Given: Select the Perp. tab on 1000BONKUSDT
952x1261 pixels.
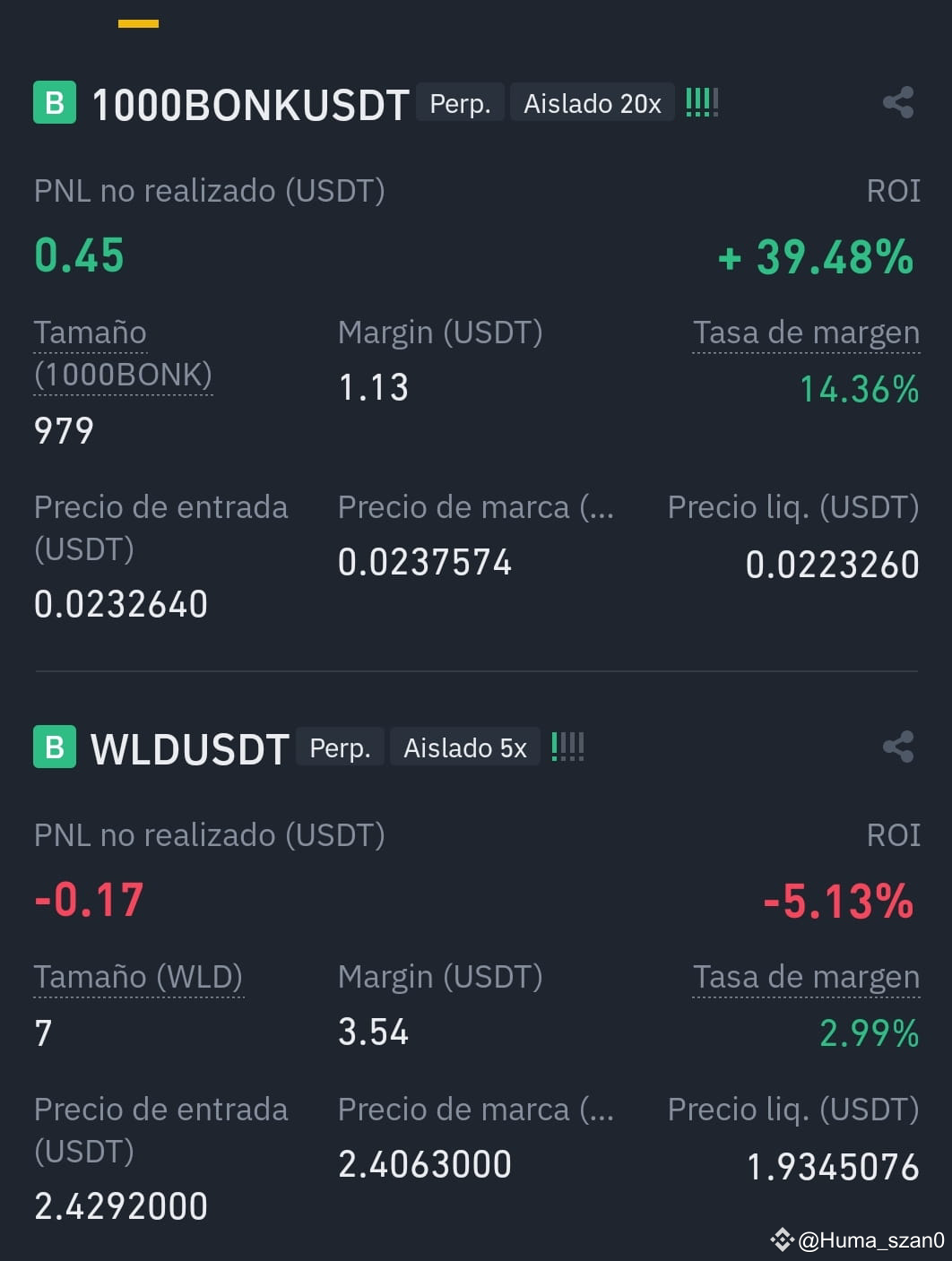Looking at the screenshot, I should point(460,103).
